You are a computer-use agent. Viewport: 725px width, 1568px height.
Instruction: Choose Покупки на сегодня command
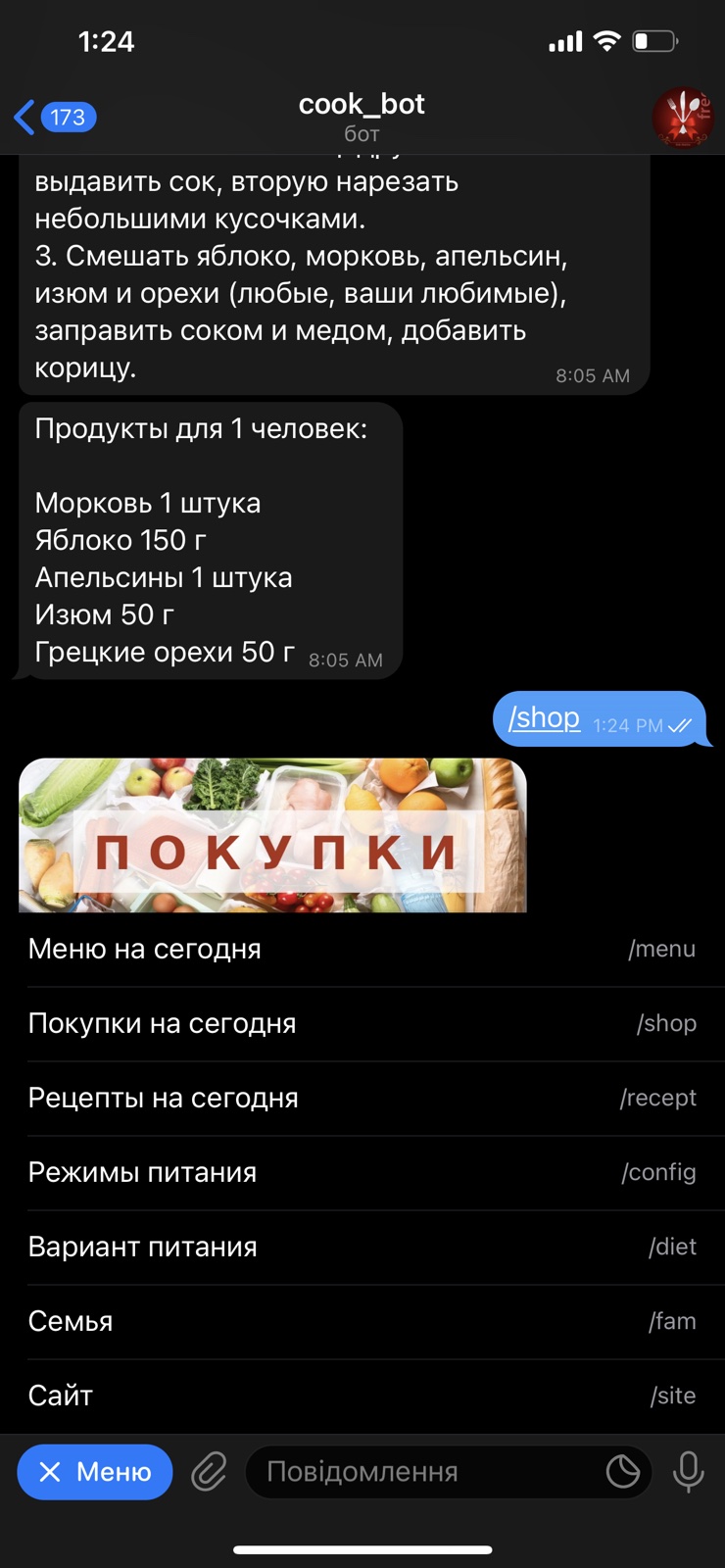pos(362,1023)
